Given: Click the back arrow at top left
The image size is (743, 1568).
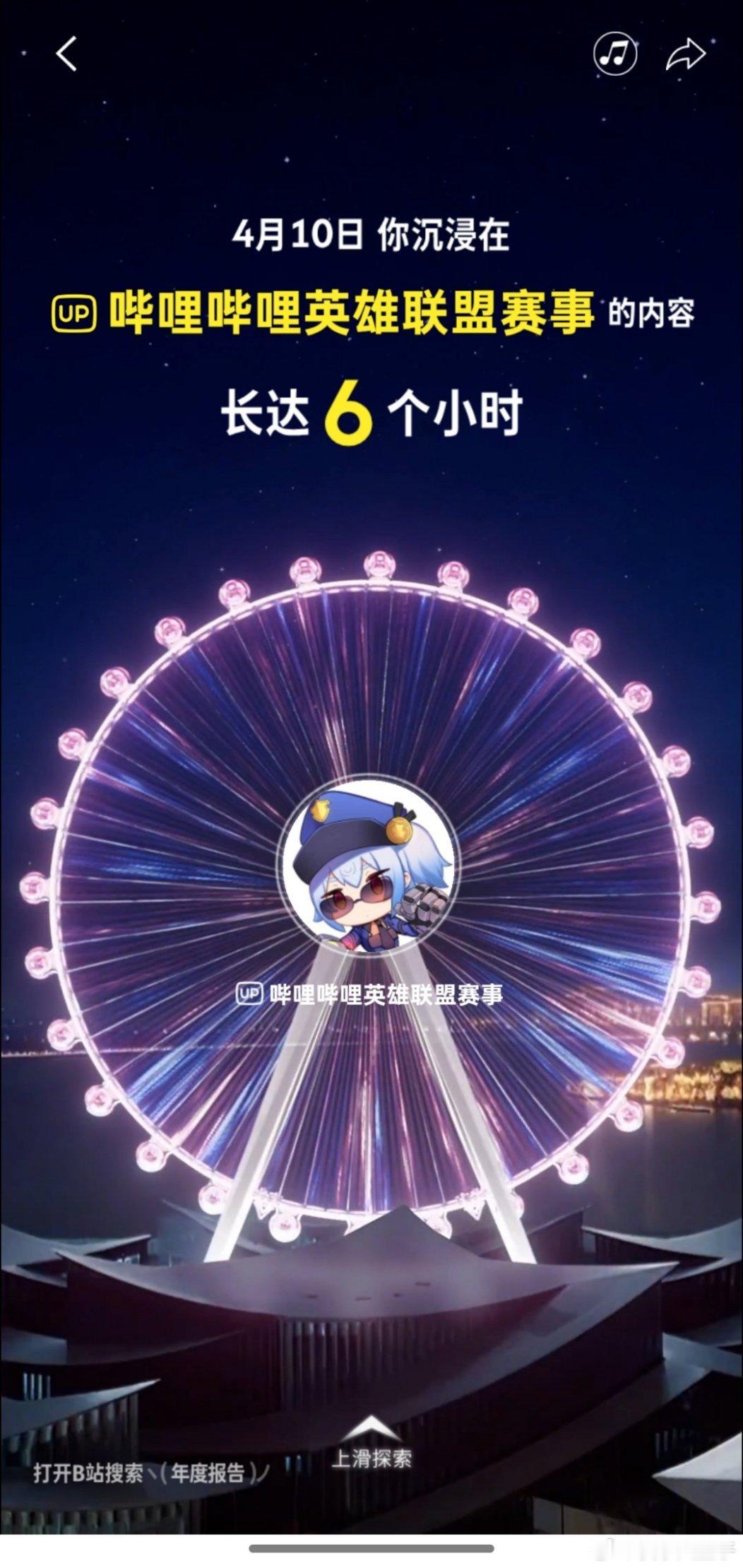Looking at the screenshot, I should (x=66, y=55).
